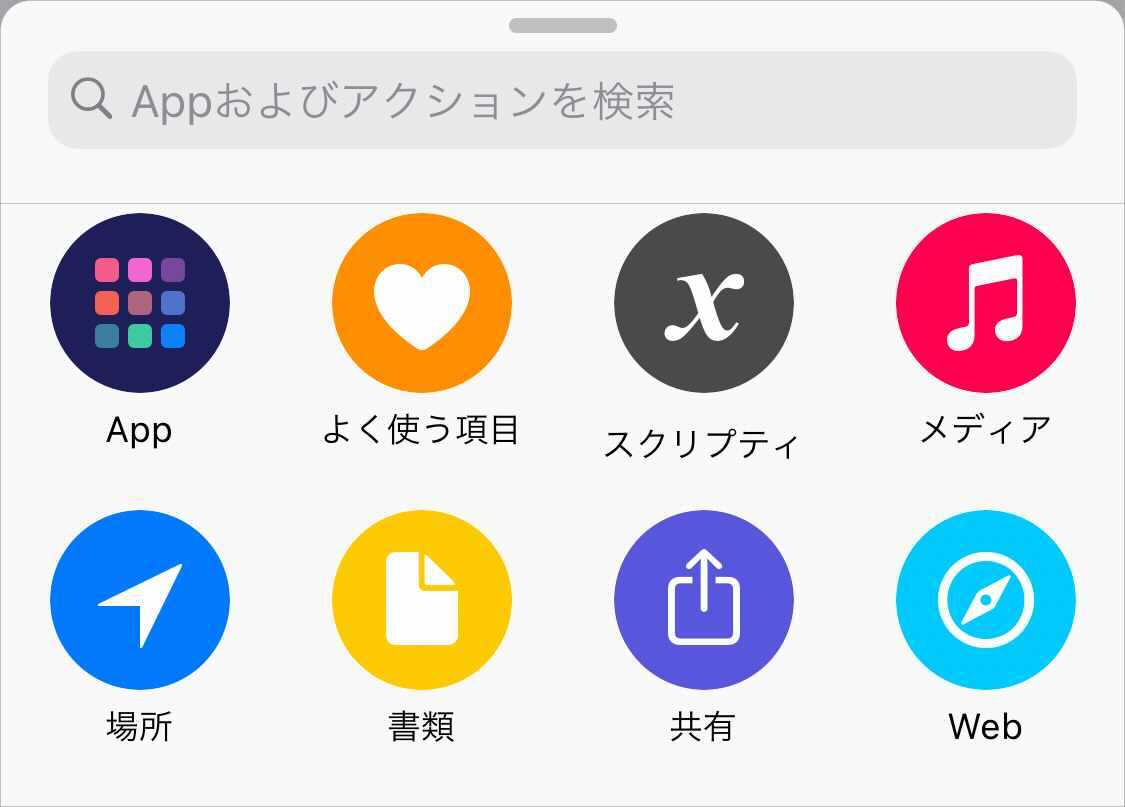Viewport: 1125px width, 807px height.
Task: Select the 共有 sharing category
Action: pyautogui.click(x=703, y=600)
